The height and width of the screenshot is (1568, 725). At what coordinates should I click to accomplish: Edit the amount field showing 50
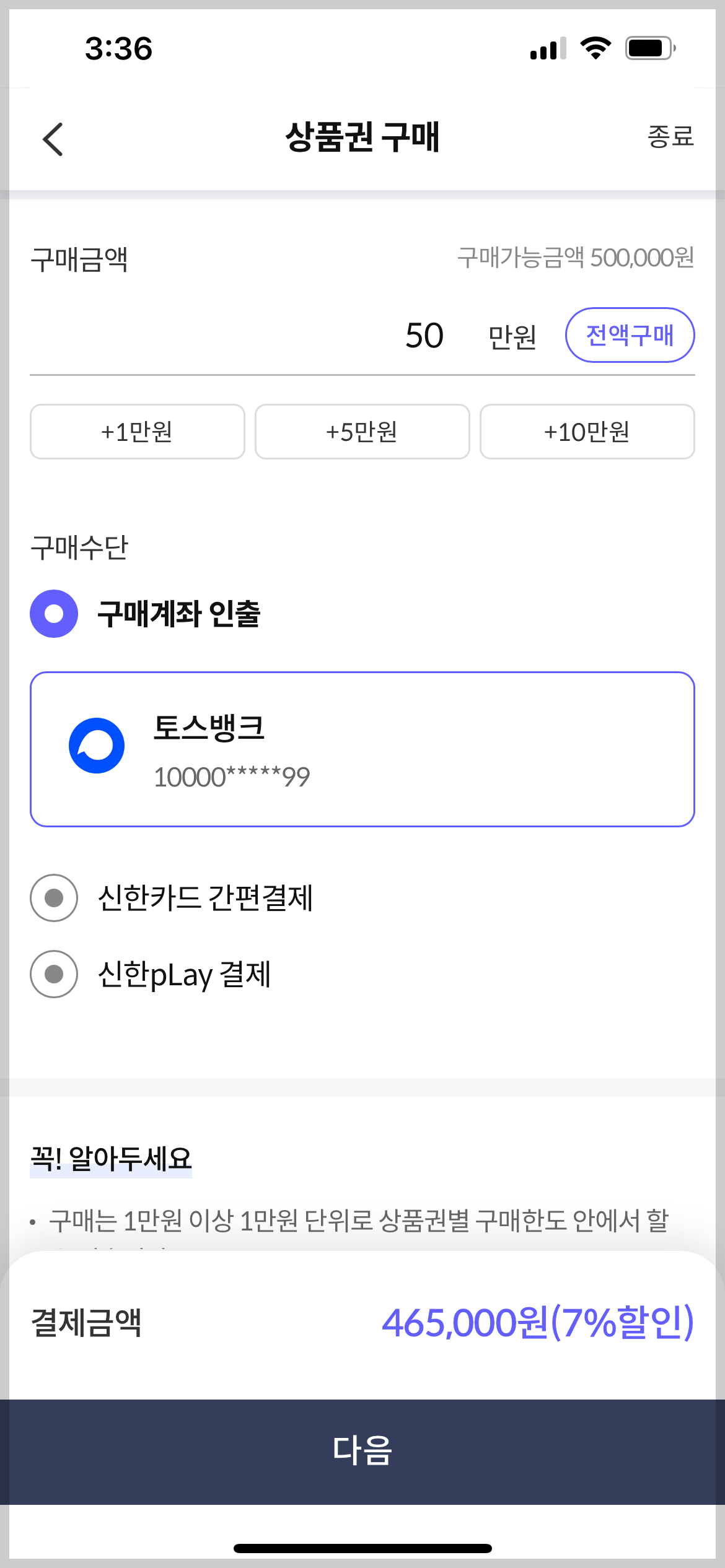(424, 335)
